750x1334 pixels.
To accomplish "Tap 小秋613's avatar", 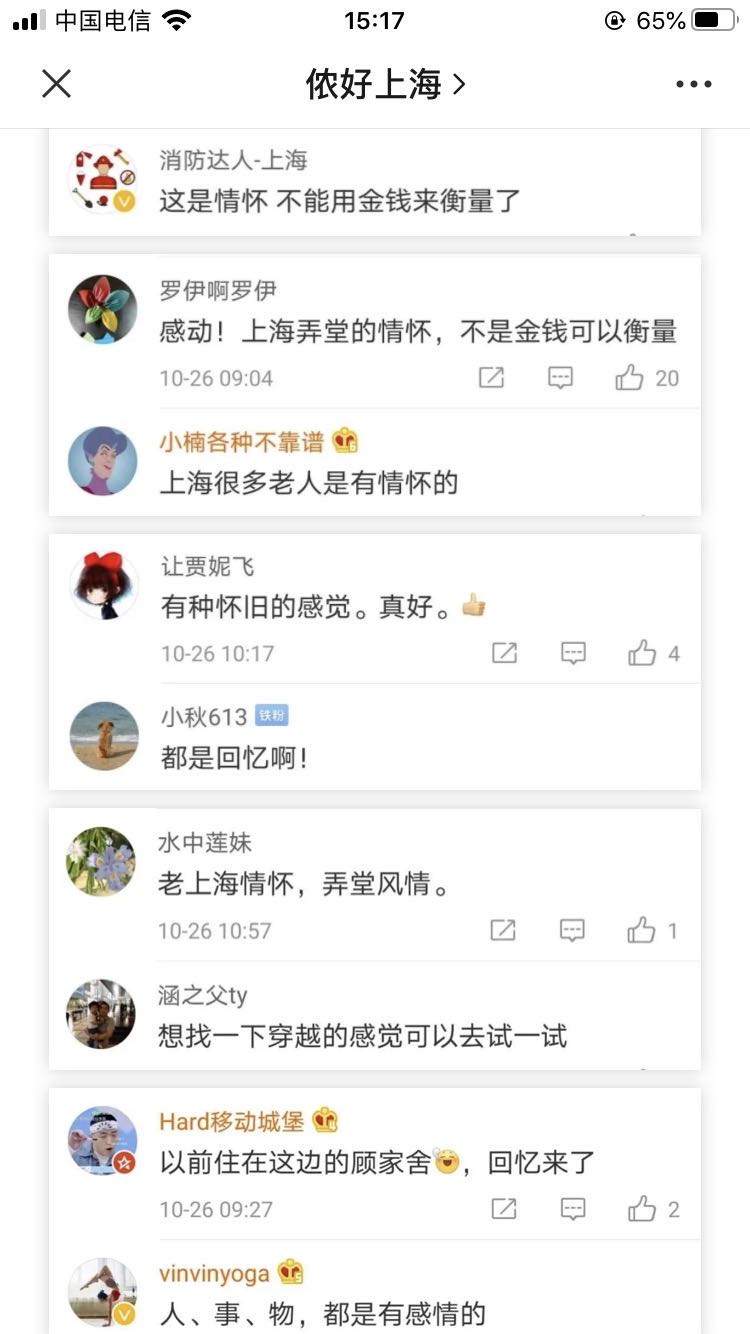I will coord(104,736).
